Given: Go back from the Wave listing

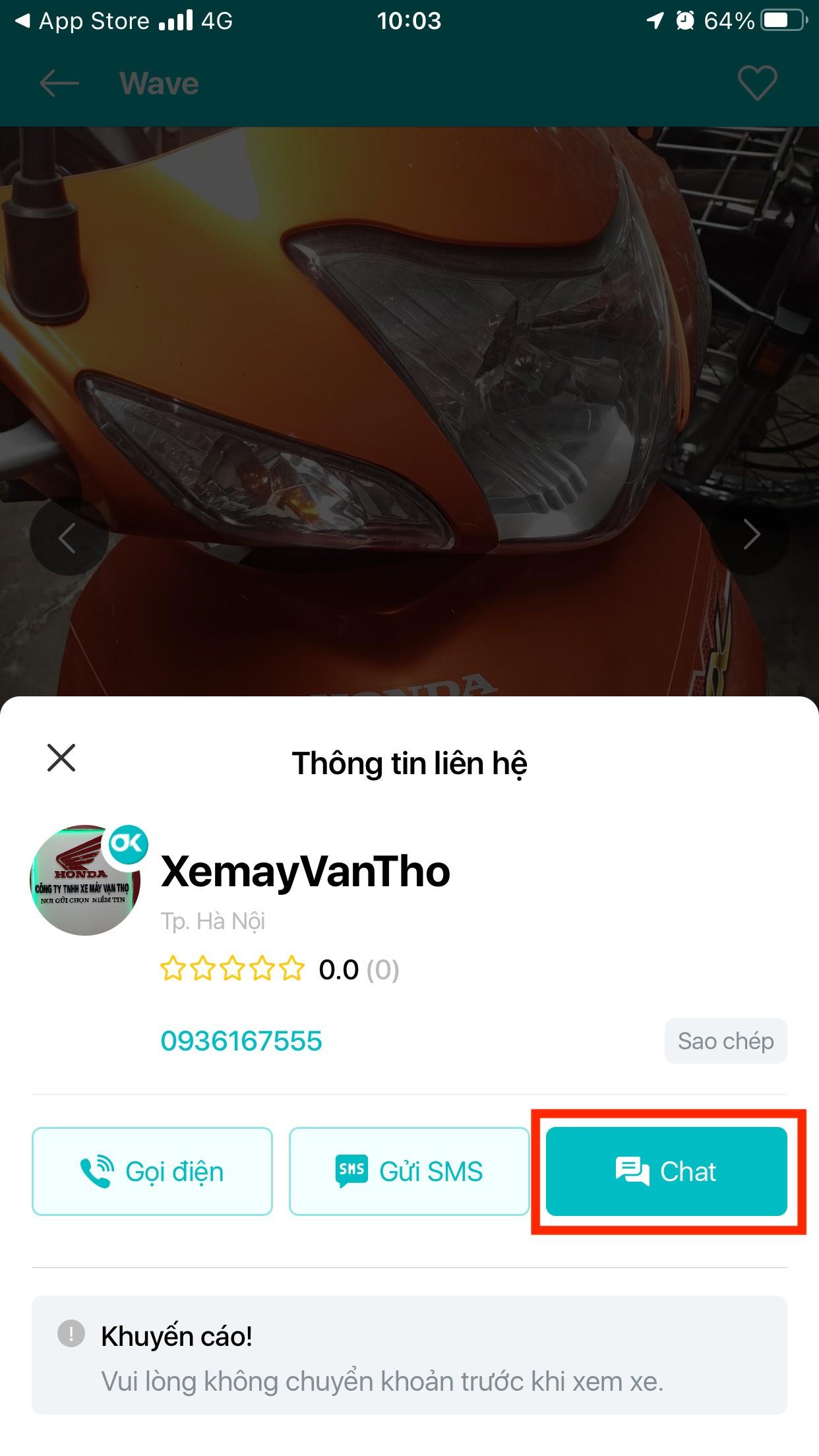Looking at the screenshot, I should [x=59, y=84].
